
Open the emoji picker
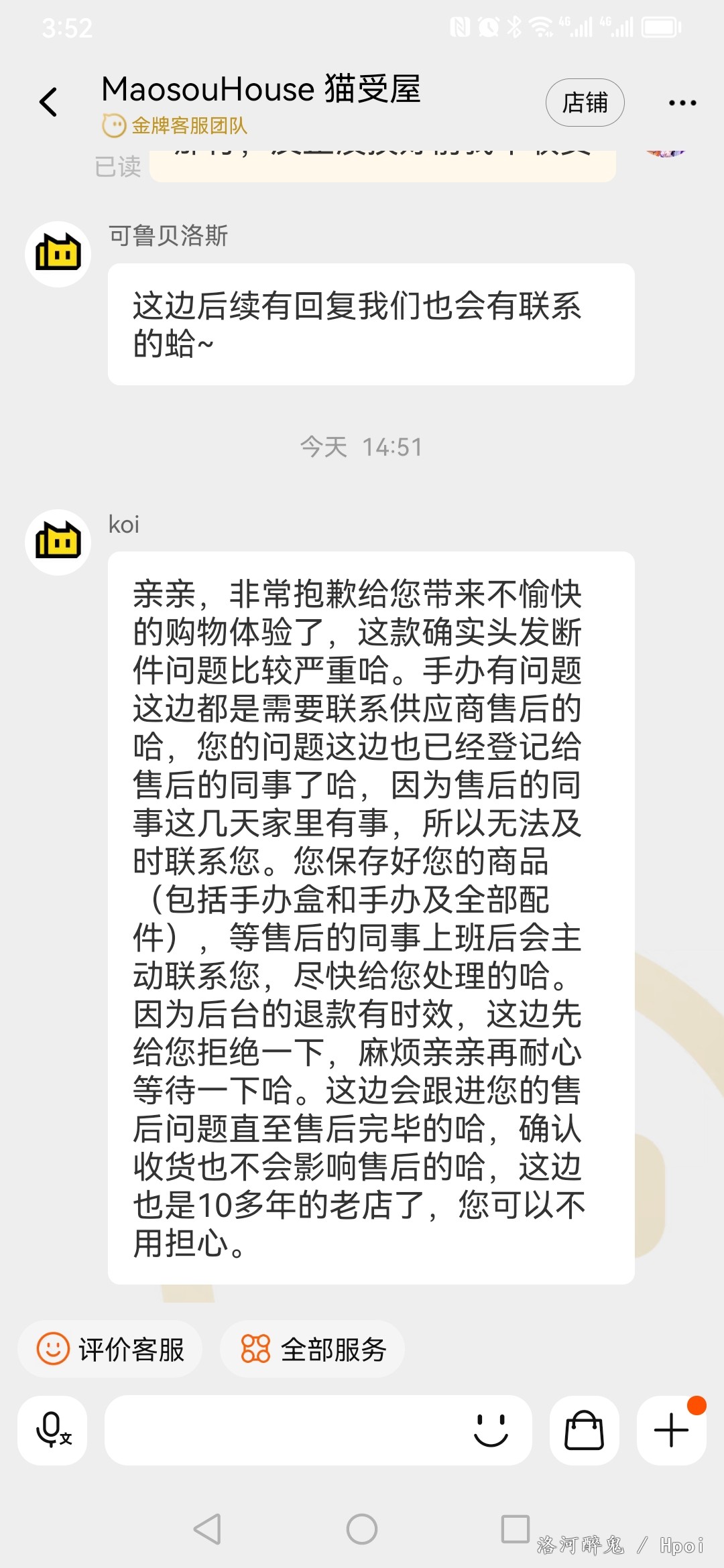pyautogui.click(x=491, y=1431)
